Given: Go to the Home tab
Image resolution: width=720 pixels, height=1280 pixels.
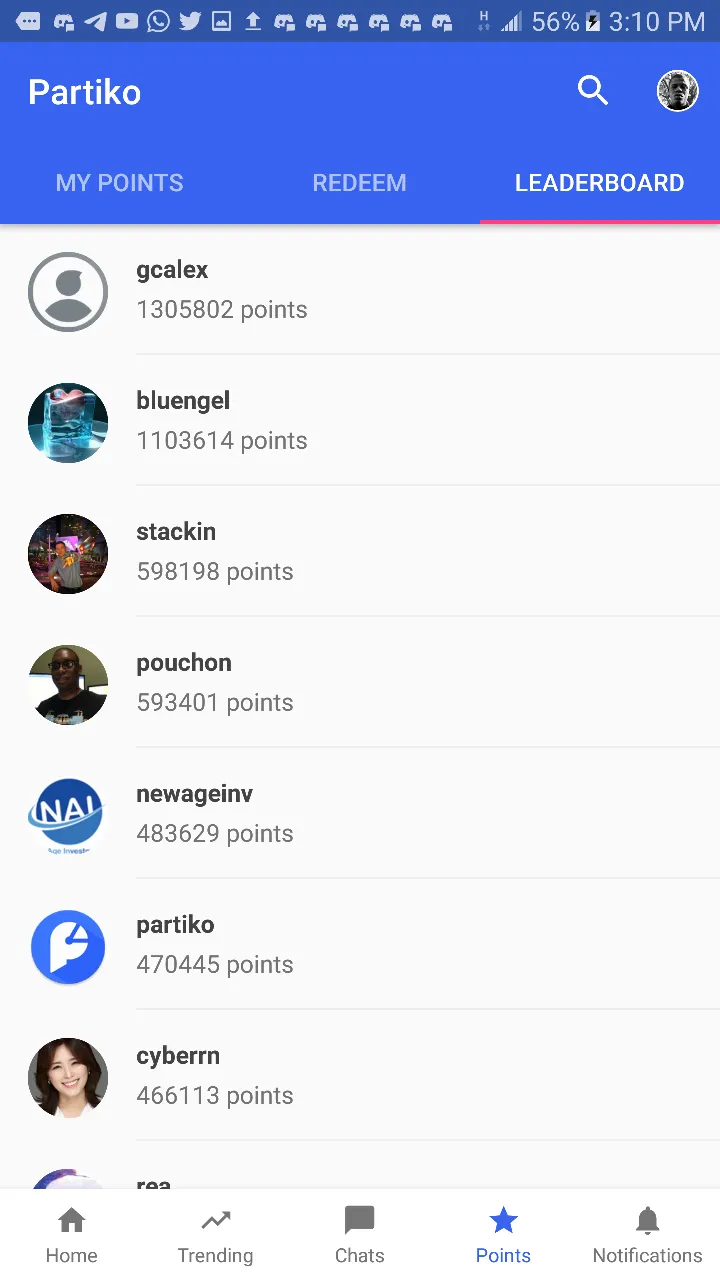Looking at the screenshot, I should point(72,1235).
